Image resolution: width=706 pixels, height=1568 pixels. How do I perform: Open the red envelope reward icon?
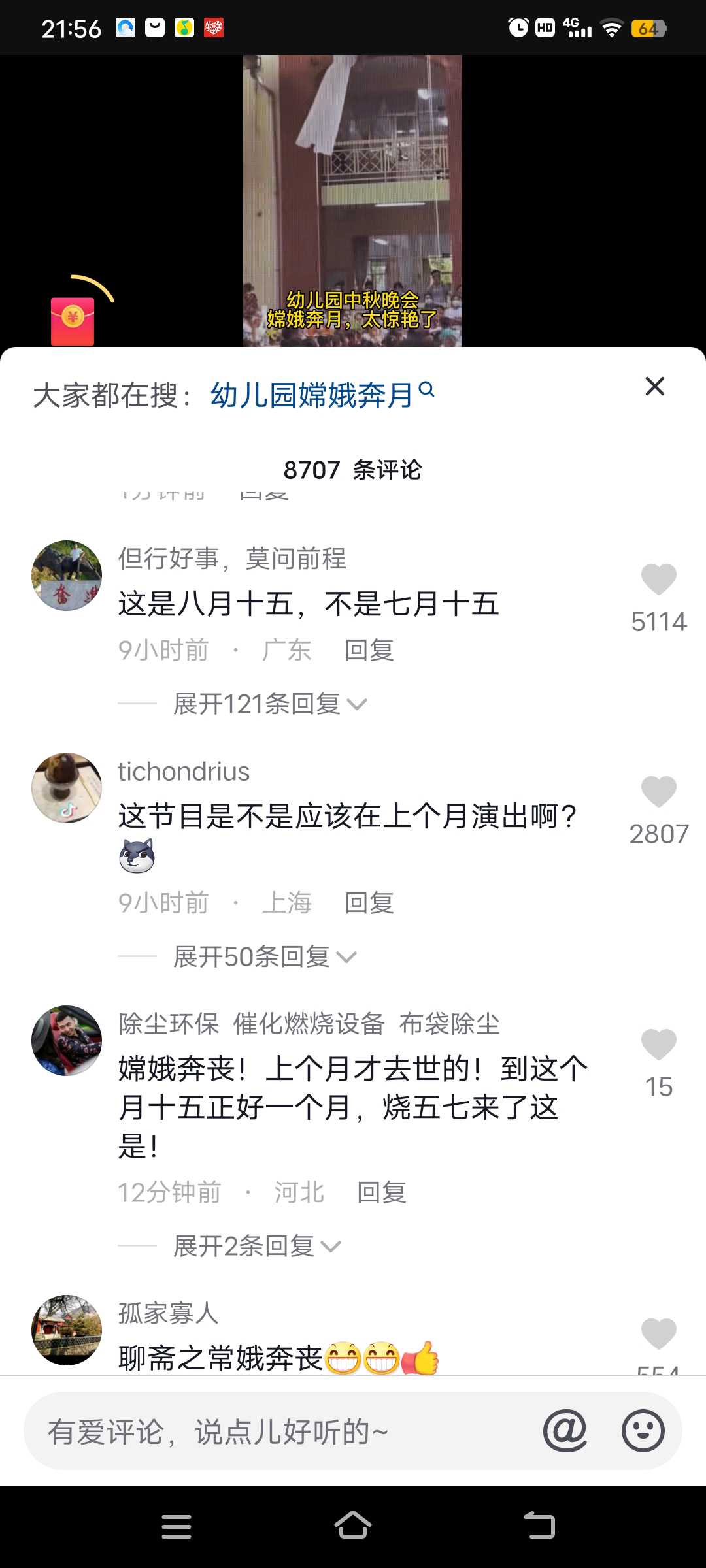73,320
